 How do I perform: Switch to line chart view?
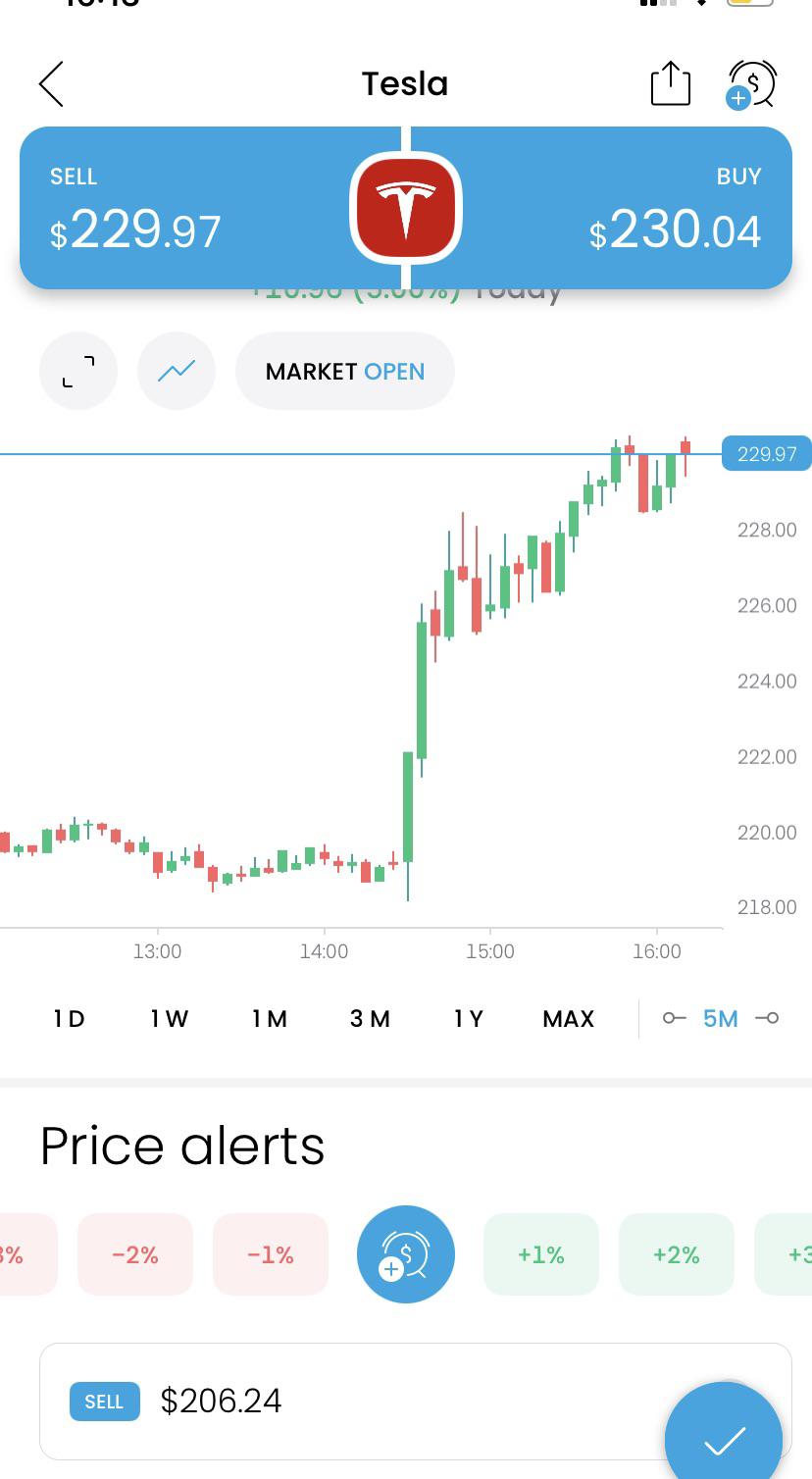tap(177, 372)
